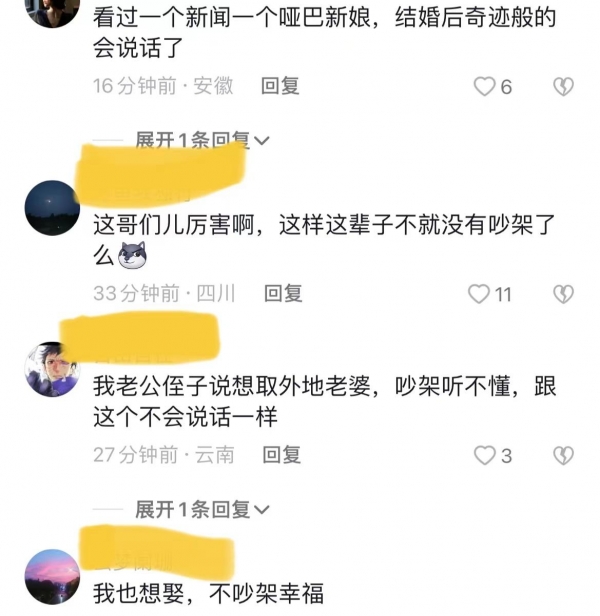Open the avatar of the 云南 commenter
Image resolution: width=600 pixels, height=616 pixels.
[52, 369]
